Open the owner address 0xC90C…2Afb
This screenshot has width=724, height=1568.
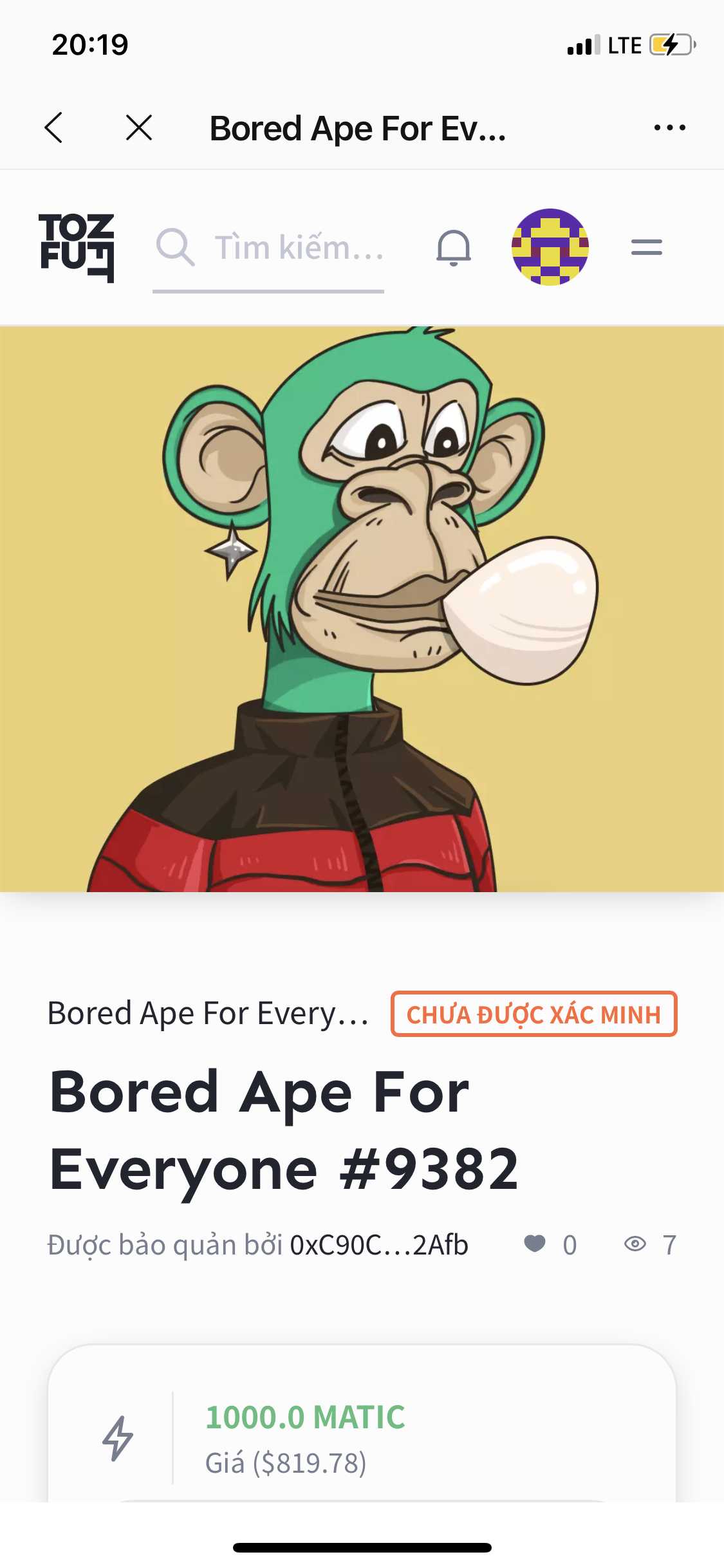[x=378, y=1245]
